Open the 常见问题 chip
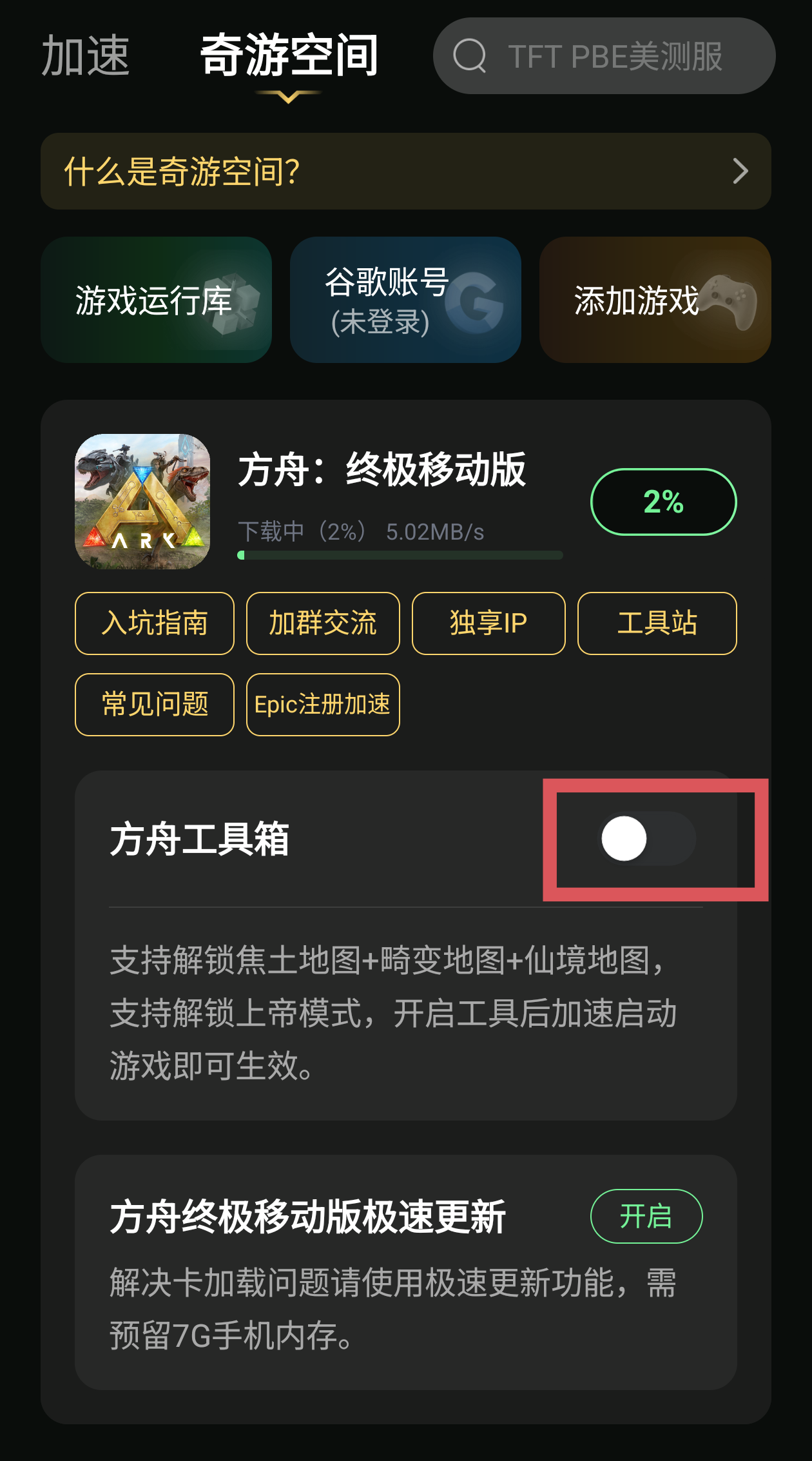This screenshot has width=812, height=1461. click(x=155, y=705)
